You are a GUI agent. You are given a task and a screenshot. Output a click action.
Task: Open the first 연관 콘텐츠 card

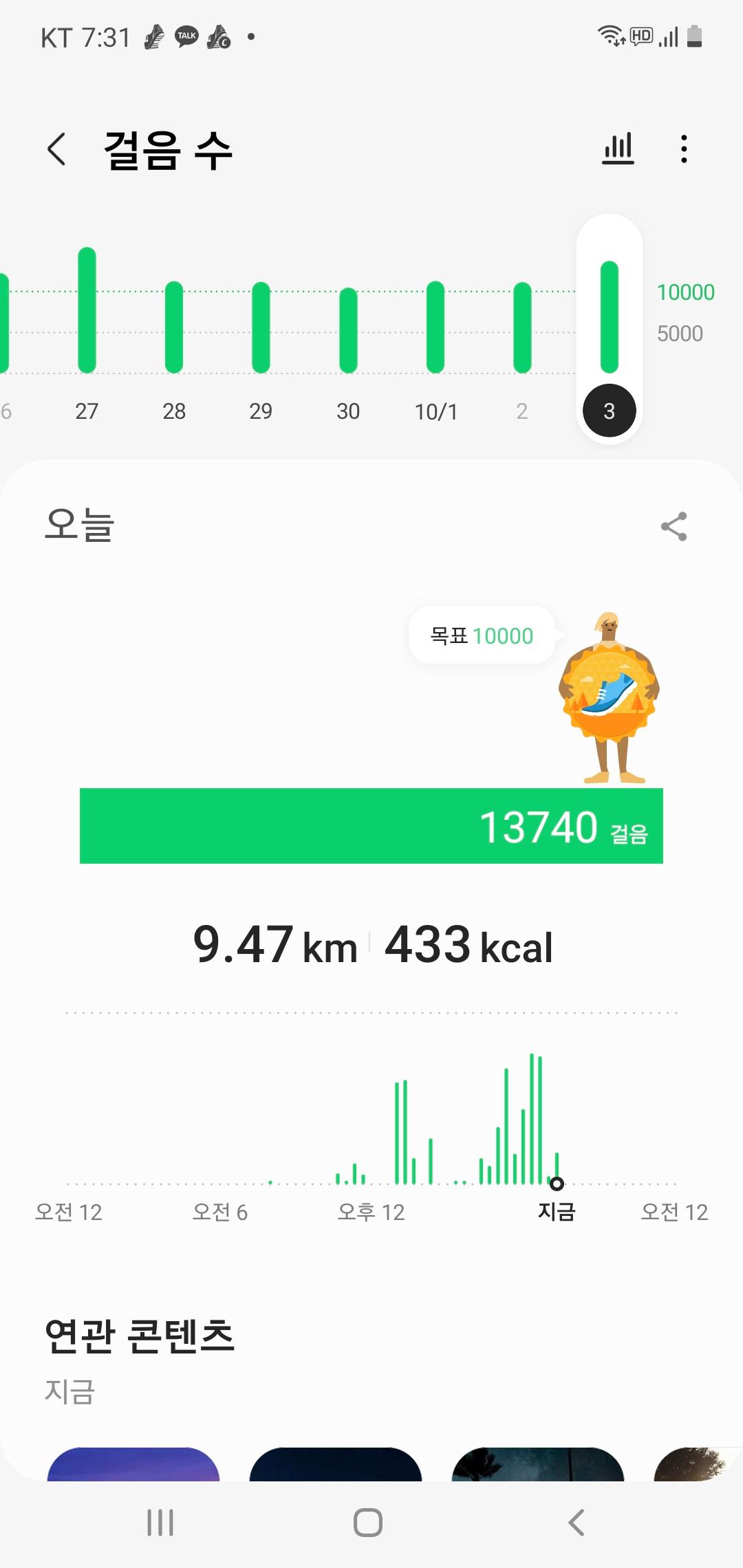click(x=133, y=1463)
